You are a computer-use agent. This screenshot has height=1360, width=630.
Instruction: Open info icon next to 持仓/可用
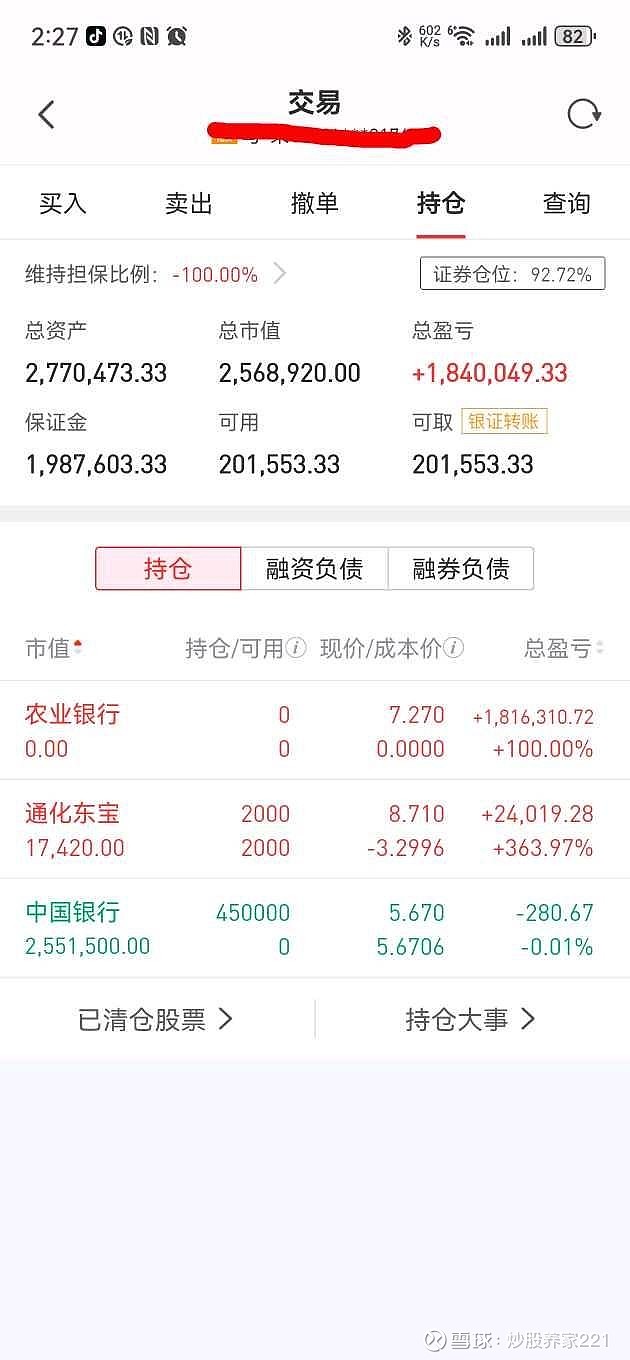[x=296, y=648]
